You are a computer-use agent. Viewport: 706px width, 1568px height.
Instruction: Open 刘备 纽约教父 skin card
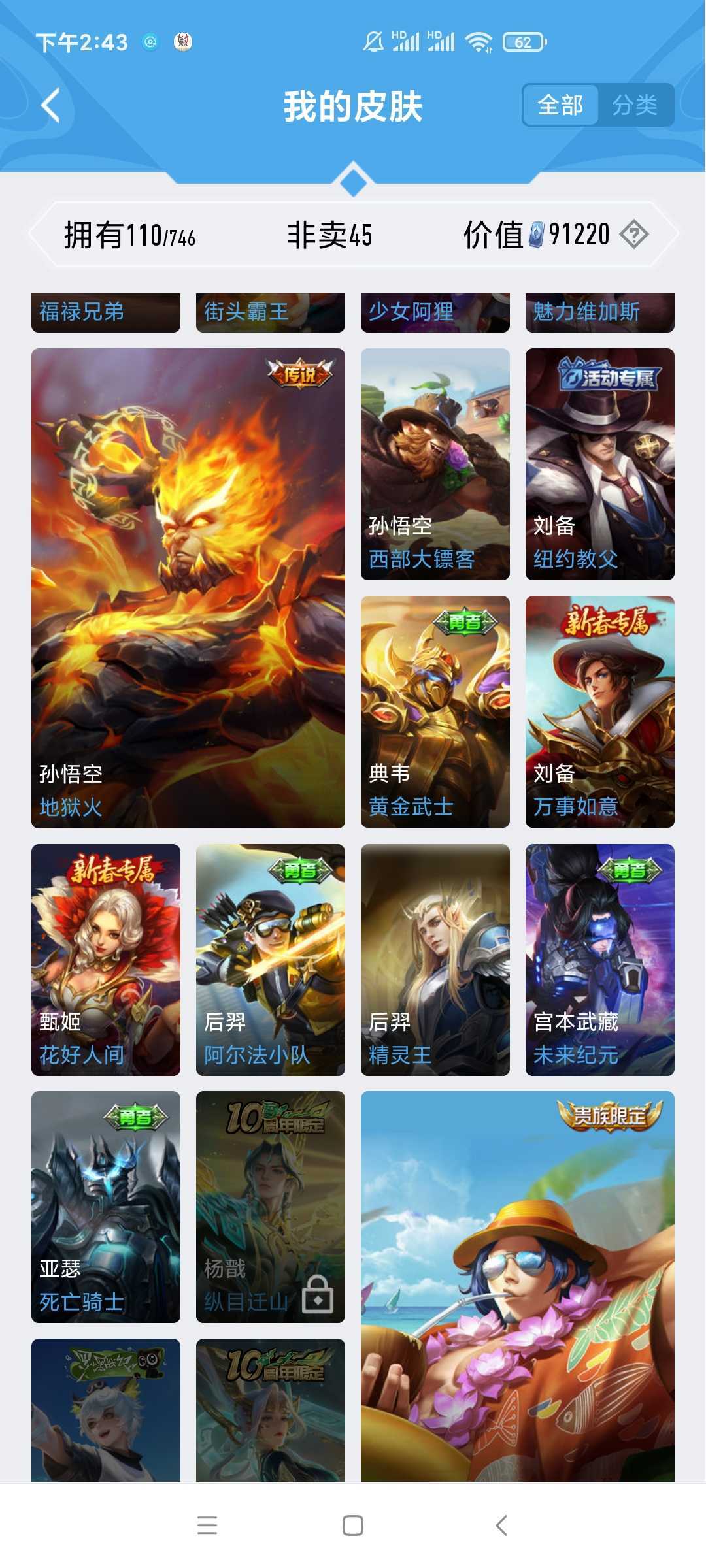599,464
